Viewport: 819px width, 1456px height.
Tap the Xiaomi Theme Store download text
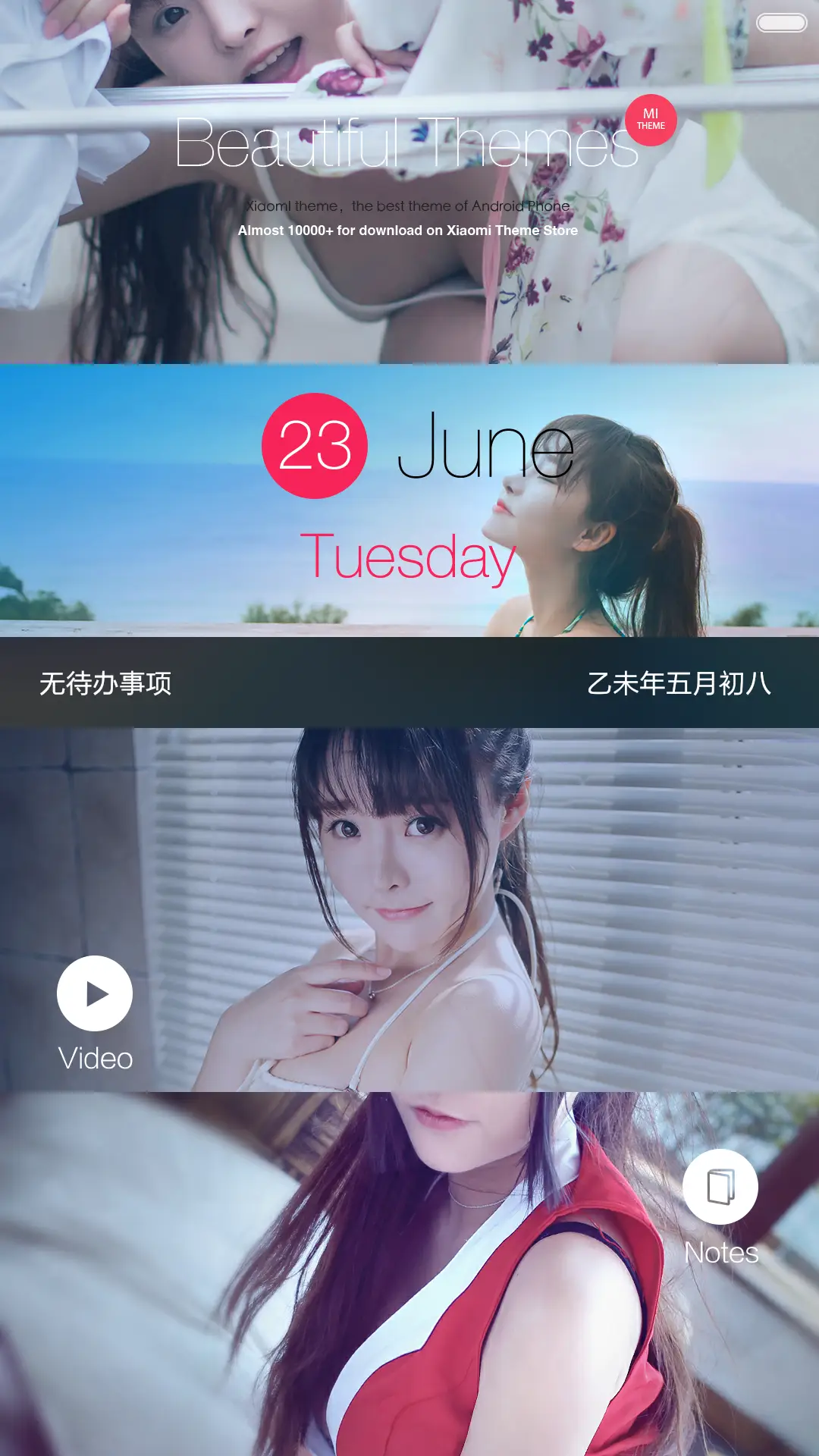click(x=406, y=230)
